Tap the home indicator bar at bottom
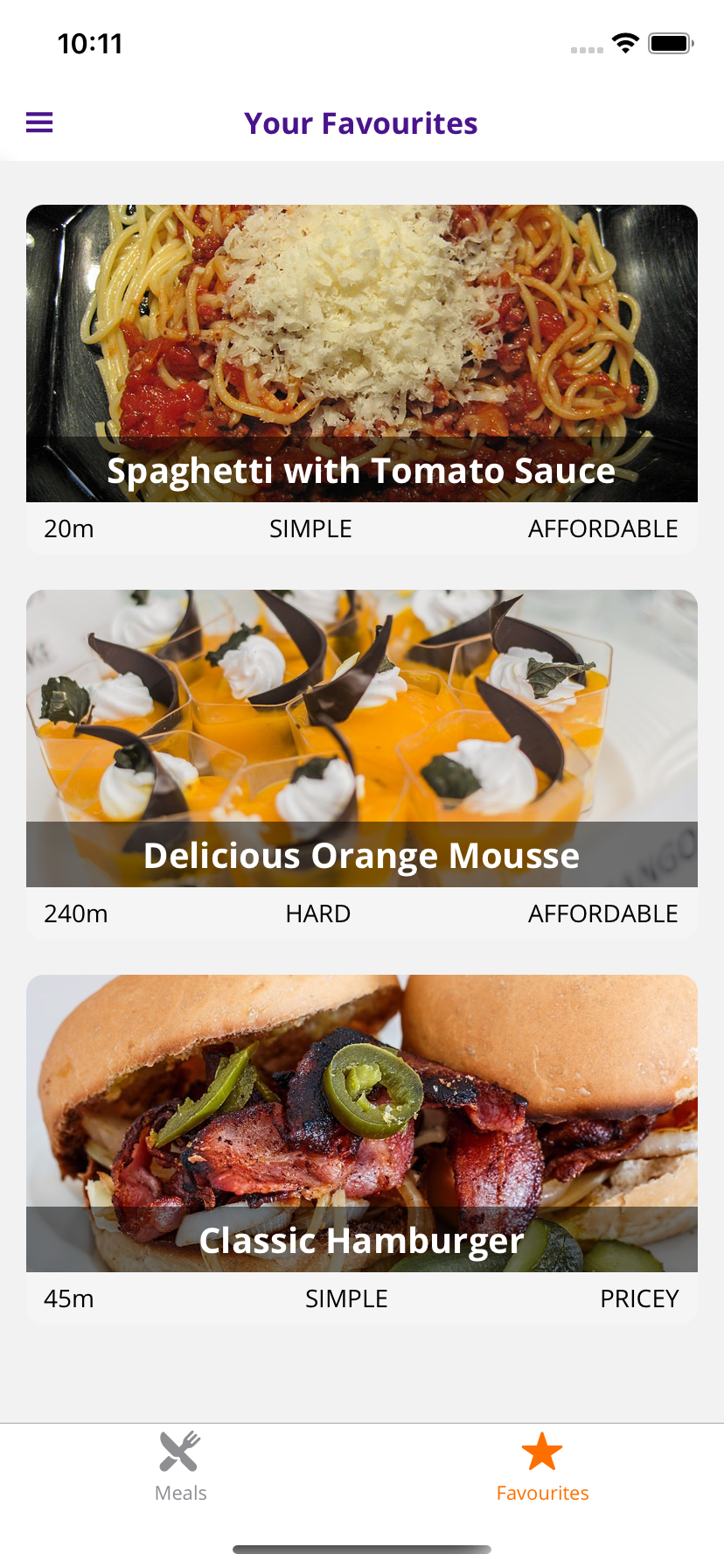724x1568 pixels. [x=362, y=1547]
